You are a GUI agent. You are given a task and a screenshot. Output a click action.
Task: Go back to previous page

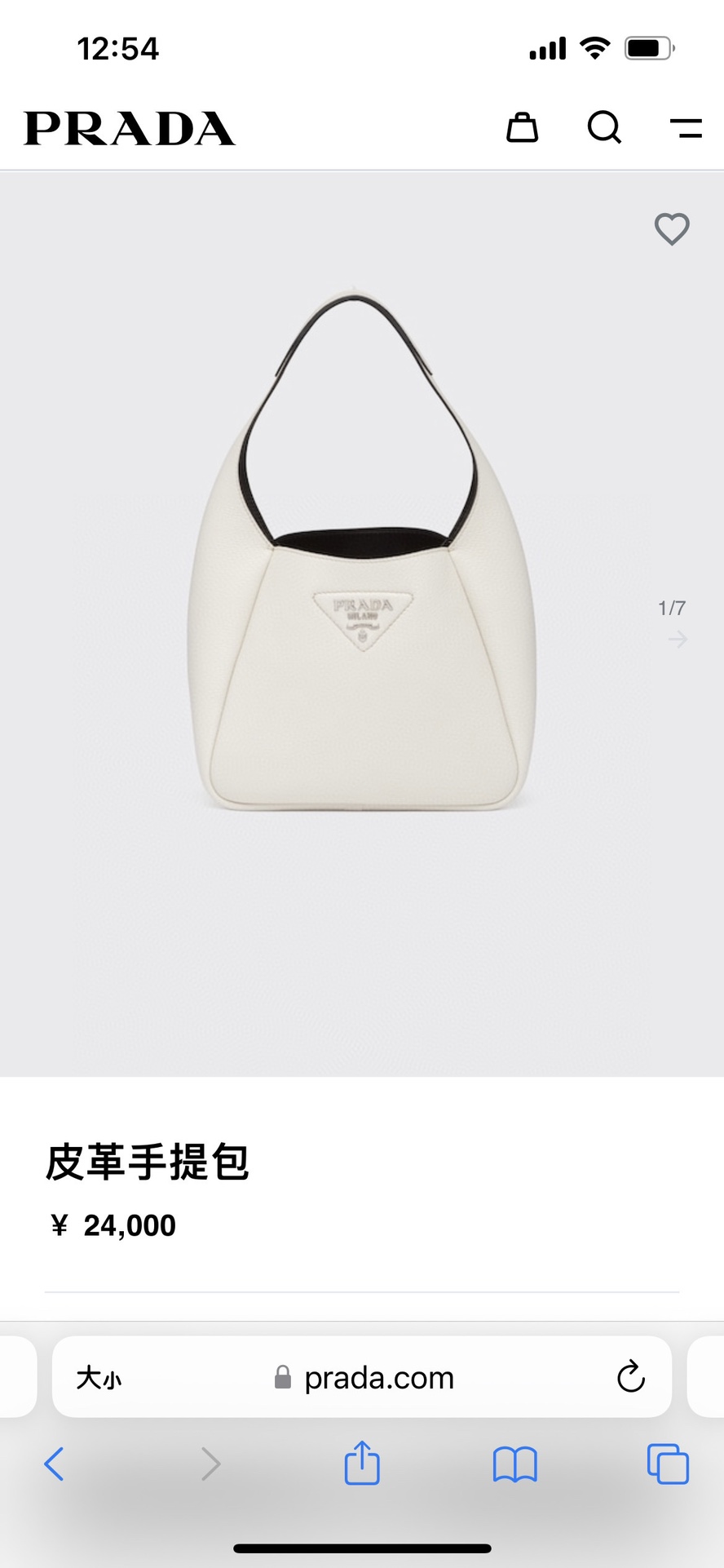point(54,1464)
